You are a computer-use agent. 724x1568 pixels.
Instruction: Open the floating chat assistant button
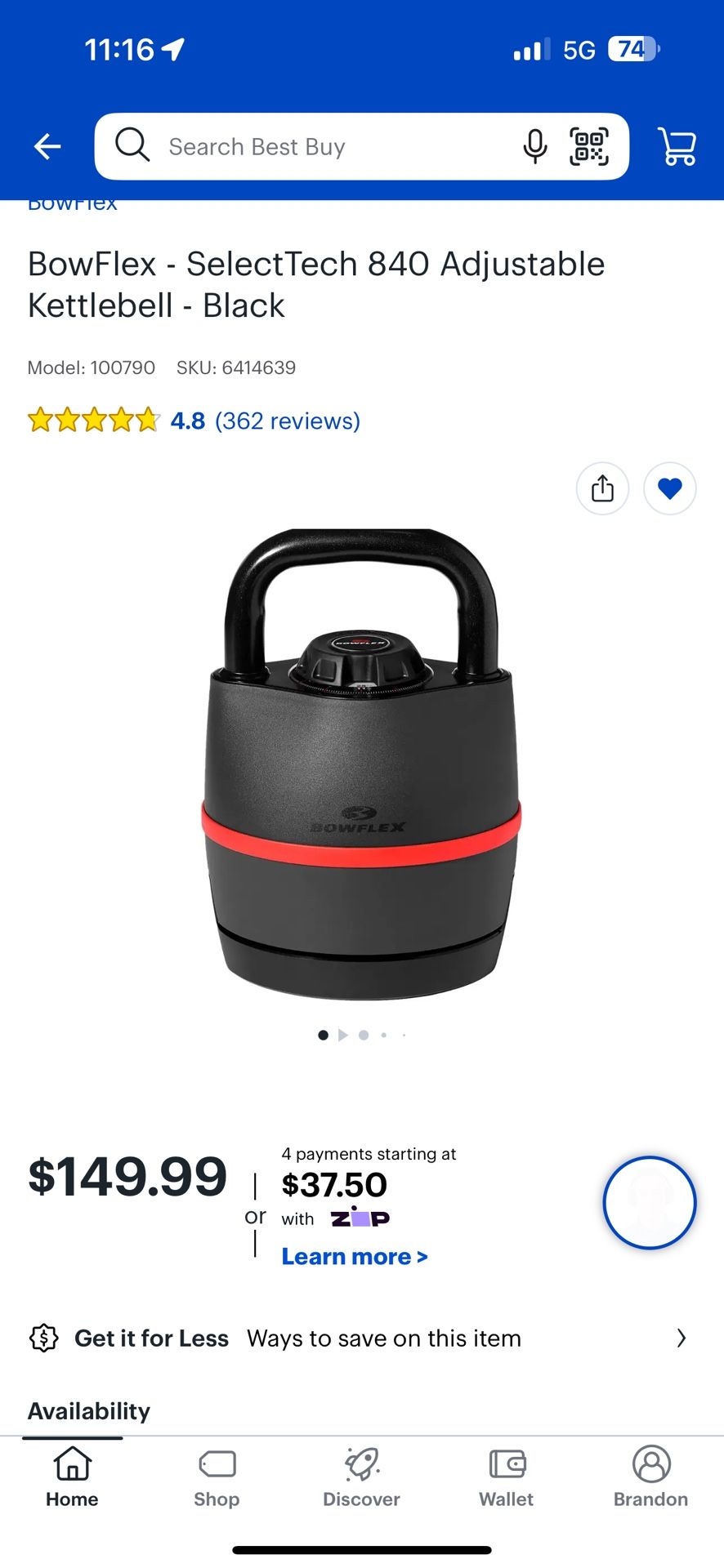point(649,1202)
